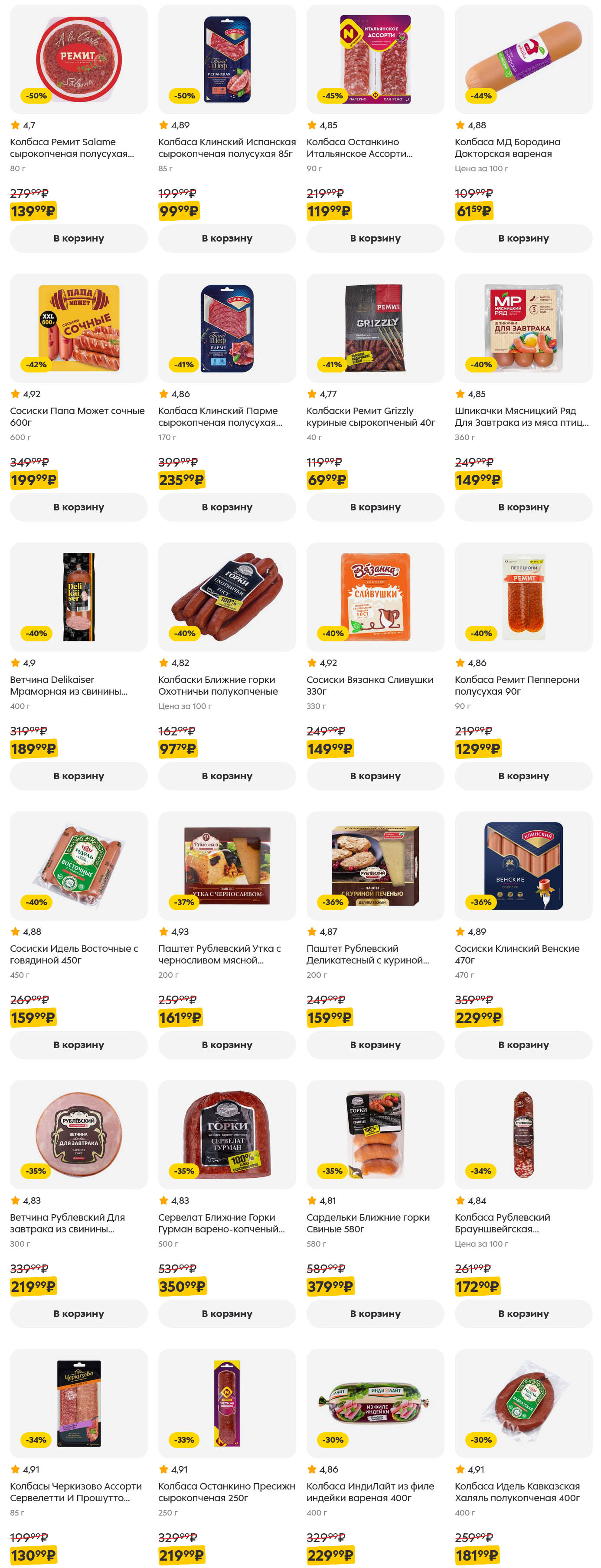Open Ветчина Delikaiser Мраморная product card
Viewport: 601px width, 1568px height.
78,685
